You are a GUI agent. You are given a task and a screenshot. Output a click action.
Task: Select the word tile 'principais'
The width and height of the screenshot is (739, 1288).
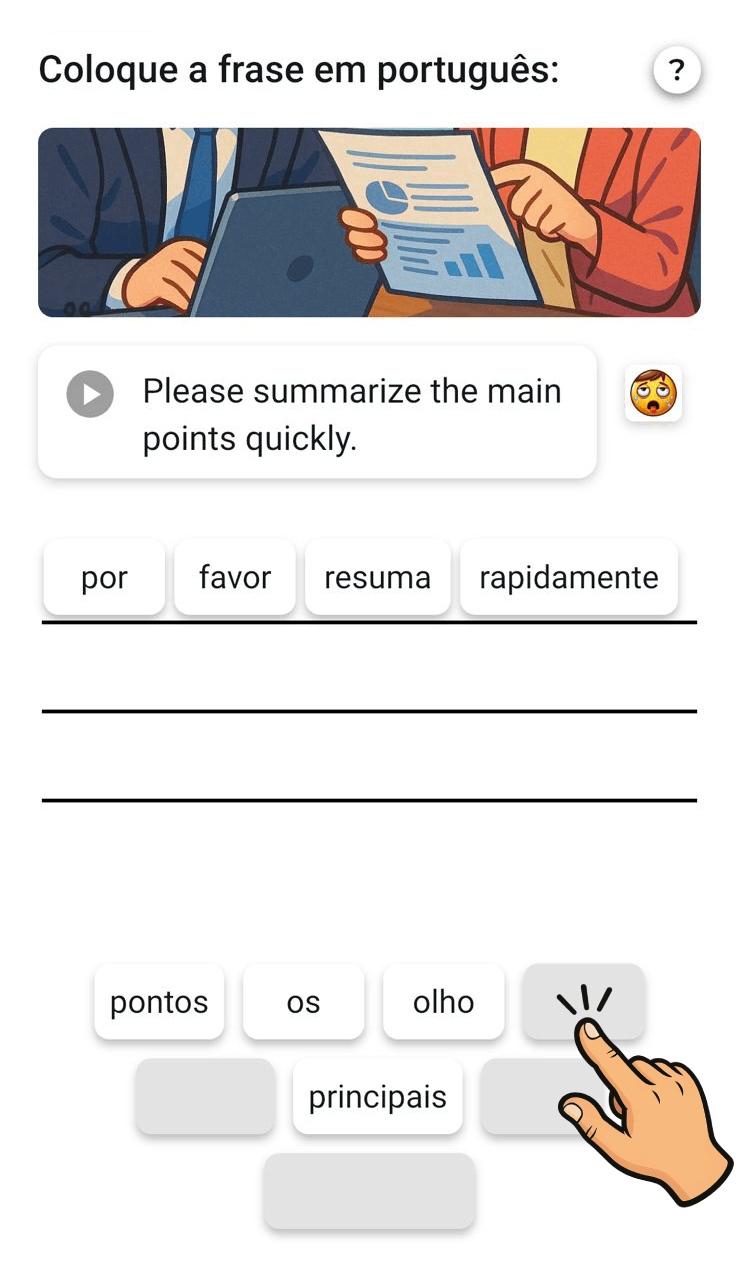[x=377, y=1096]
